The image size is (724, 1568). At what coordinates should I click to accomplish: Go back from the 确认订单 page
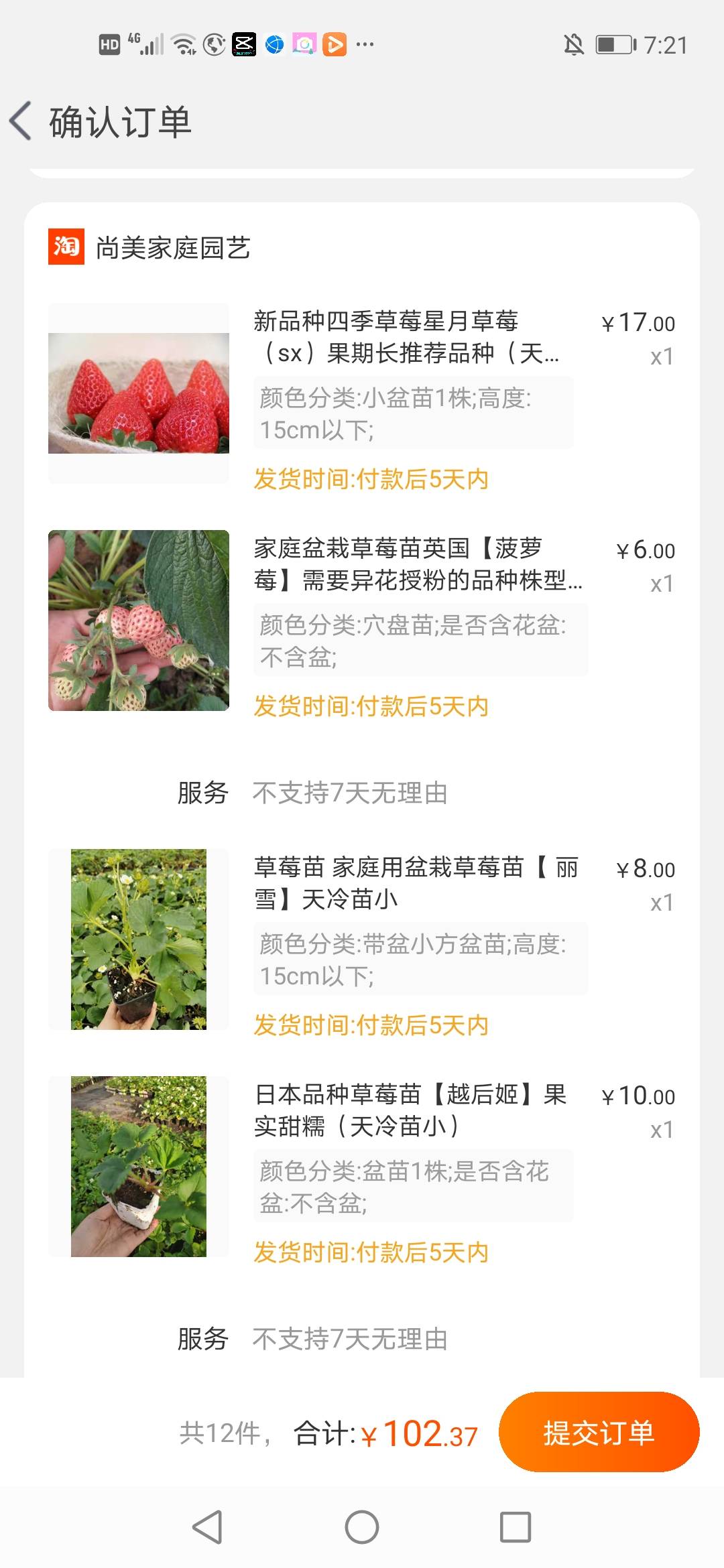click(x=21, y=121)
